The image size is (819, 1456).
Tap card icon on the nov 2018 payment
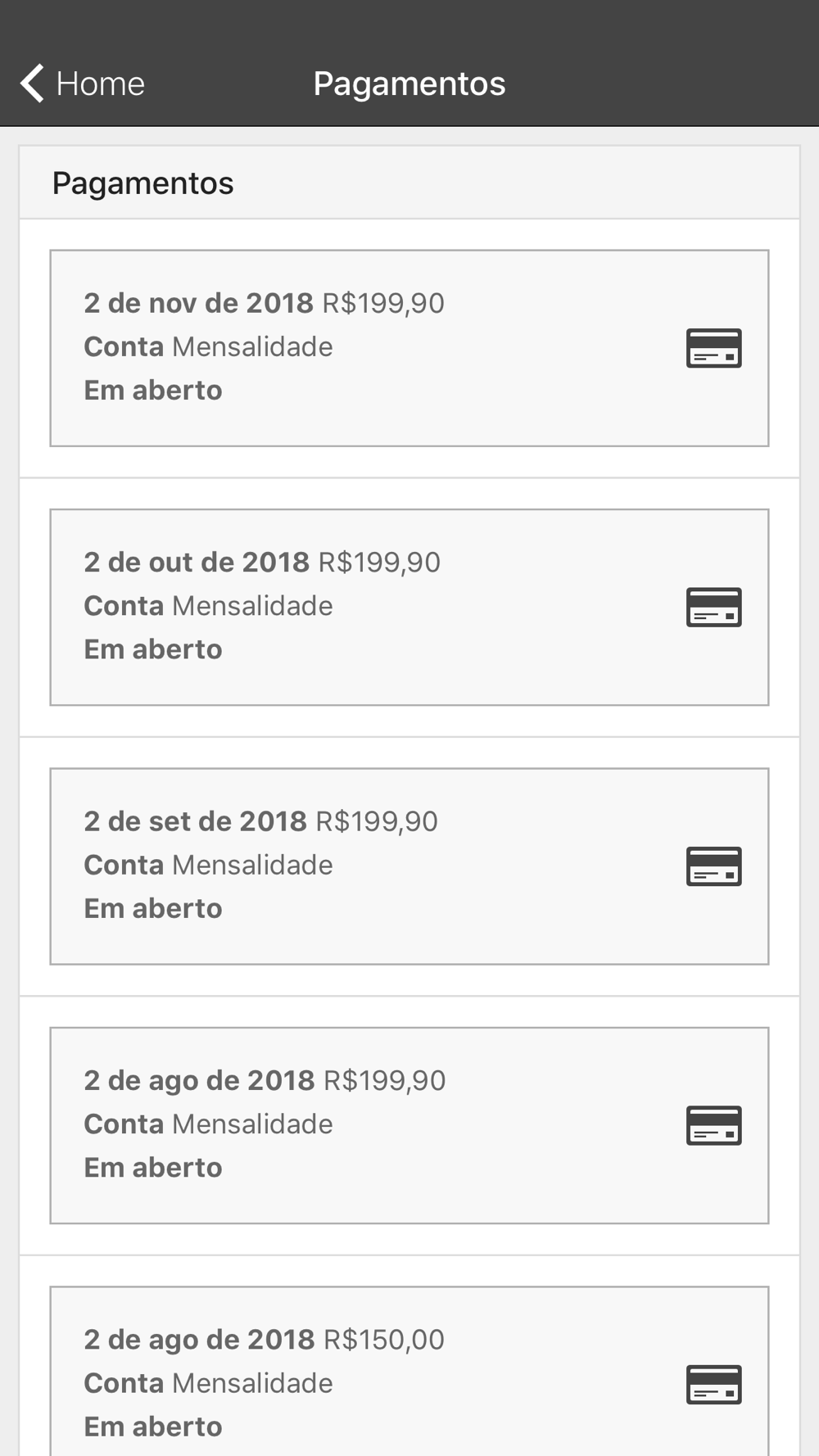click(x=713, y=348)
